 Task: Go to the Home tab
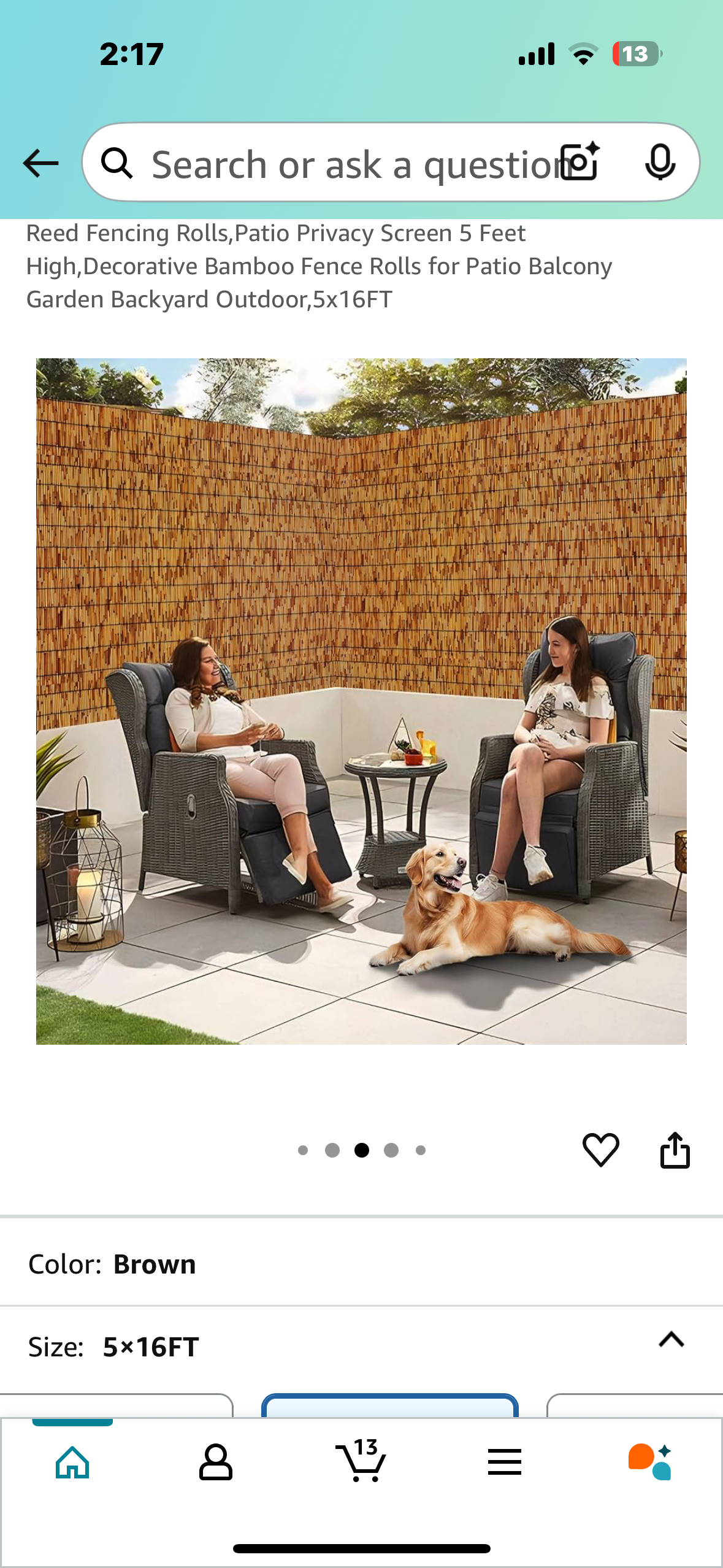tap(72, 1462)
